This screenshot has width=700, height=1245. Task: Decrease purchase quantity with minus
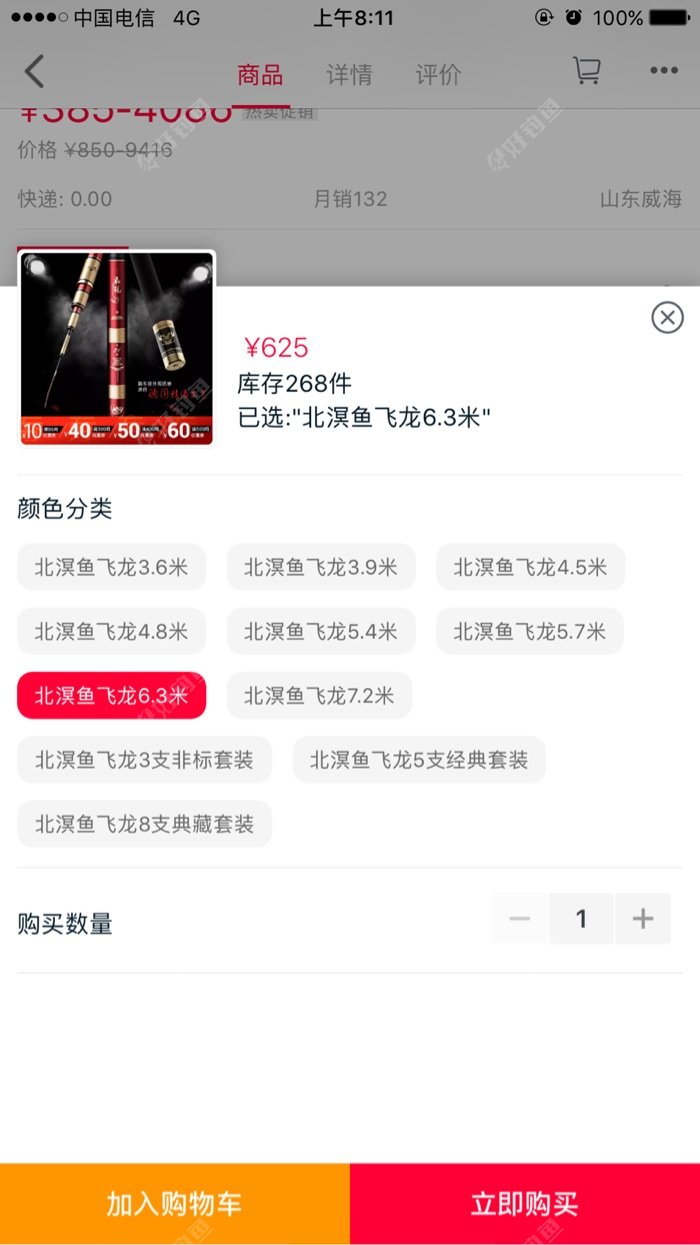coord(520,919)
